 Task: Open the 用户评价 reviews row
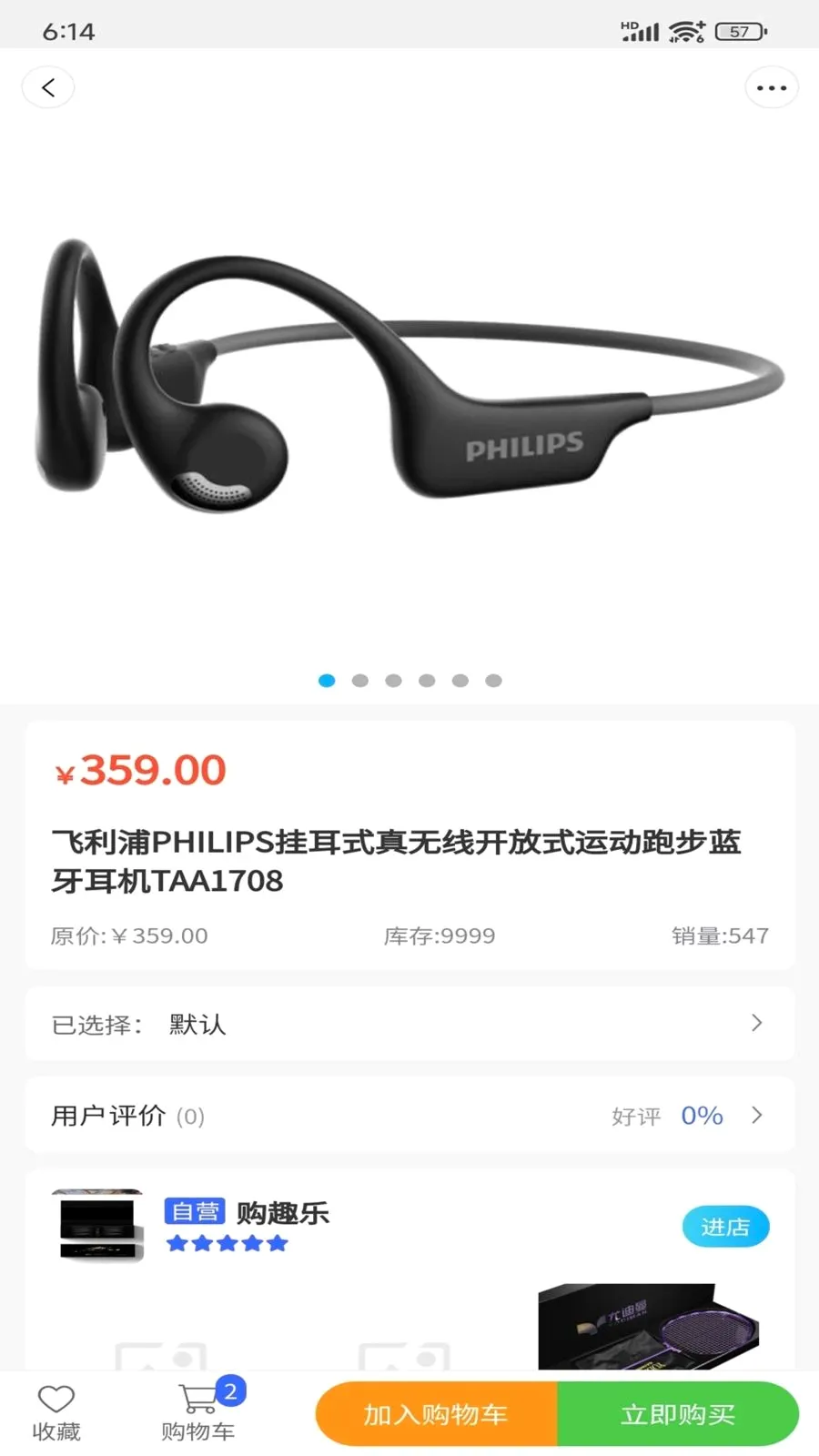click(409, 1115)
